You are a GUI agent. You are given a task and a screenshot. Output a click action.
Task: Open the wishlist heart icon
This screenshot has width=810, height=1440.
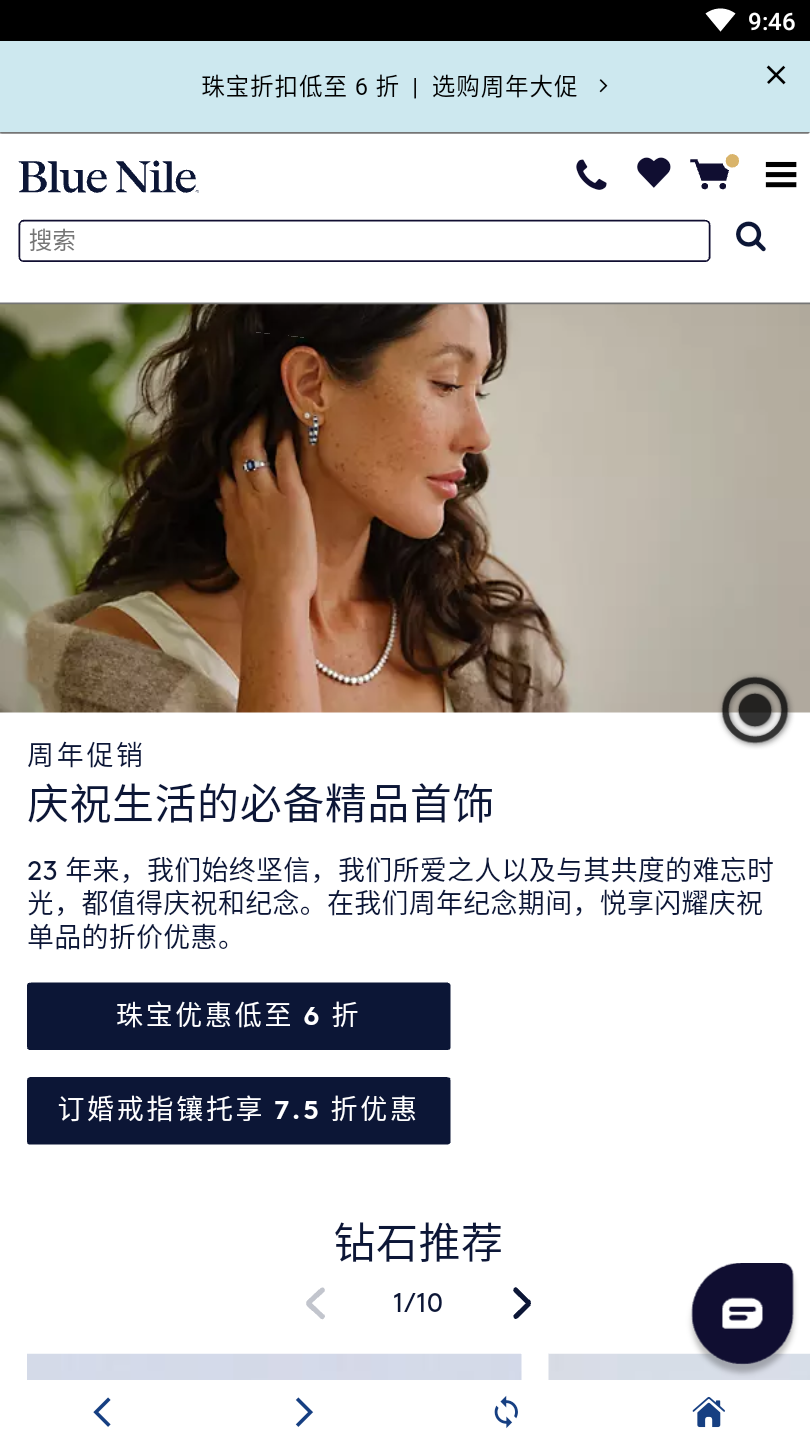point(653,172)
